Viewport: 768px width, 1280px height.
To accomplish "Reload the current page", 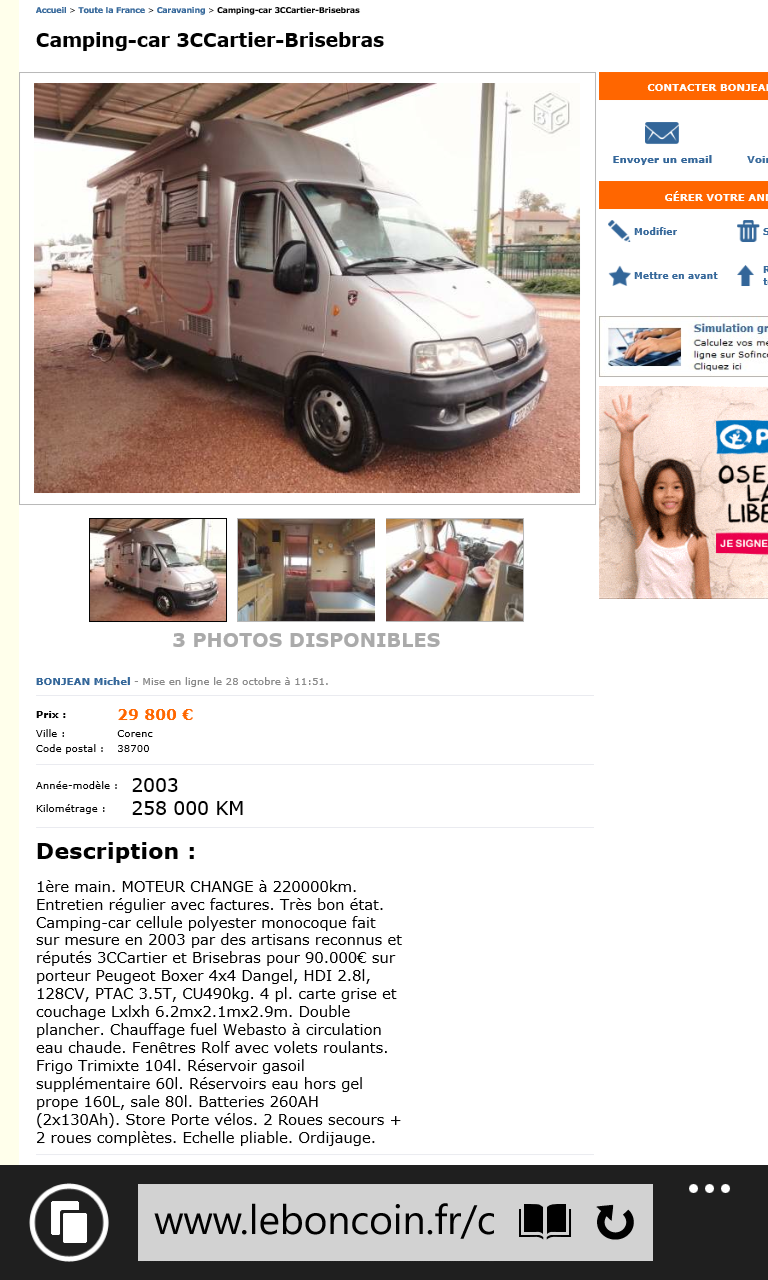I will [614, 1222].
